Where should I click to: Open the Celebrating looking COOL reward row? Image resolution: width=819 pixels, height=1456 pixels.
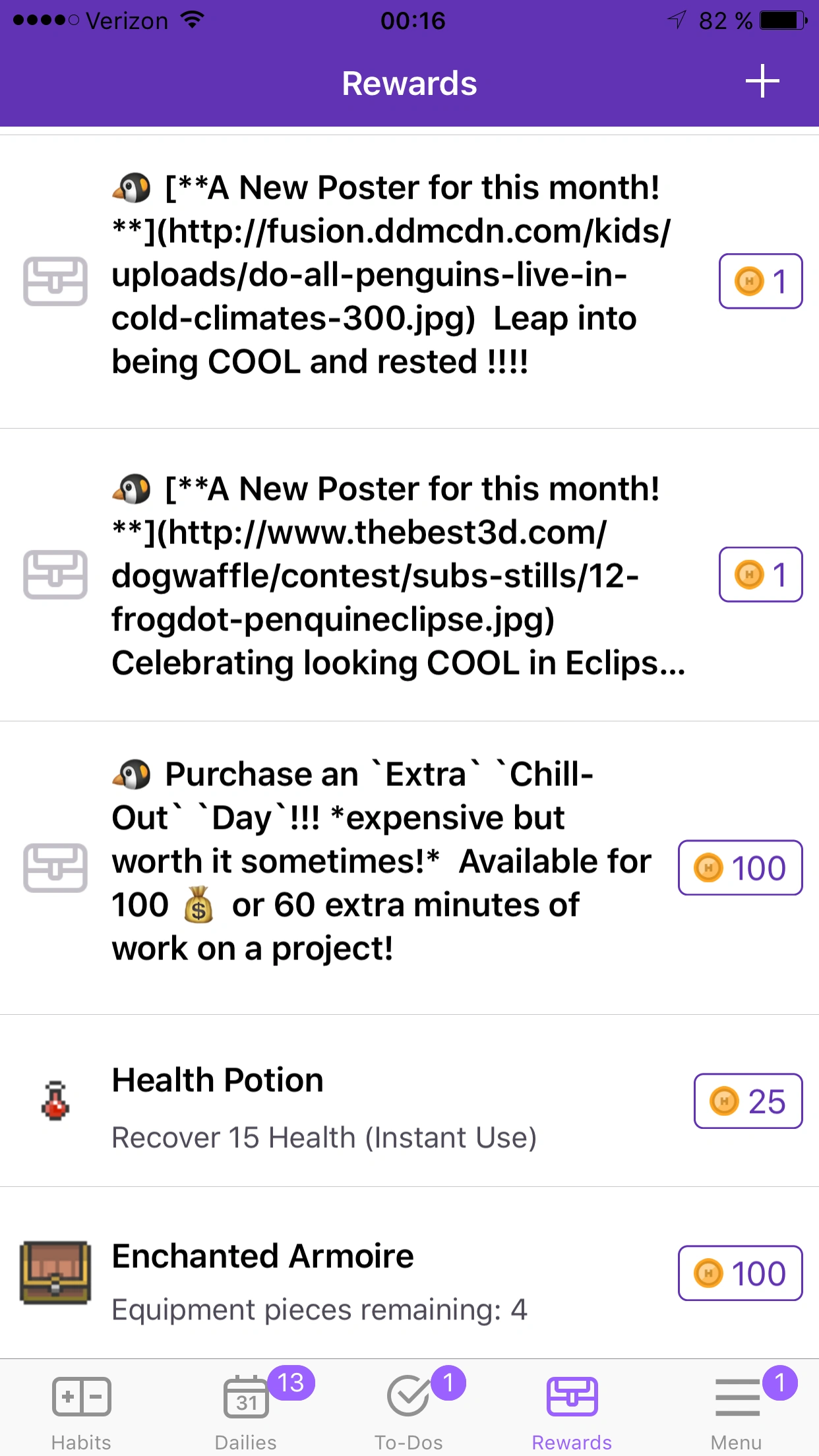(x=389, y=575)
